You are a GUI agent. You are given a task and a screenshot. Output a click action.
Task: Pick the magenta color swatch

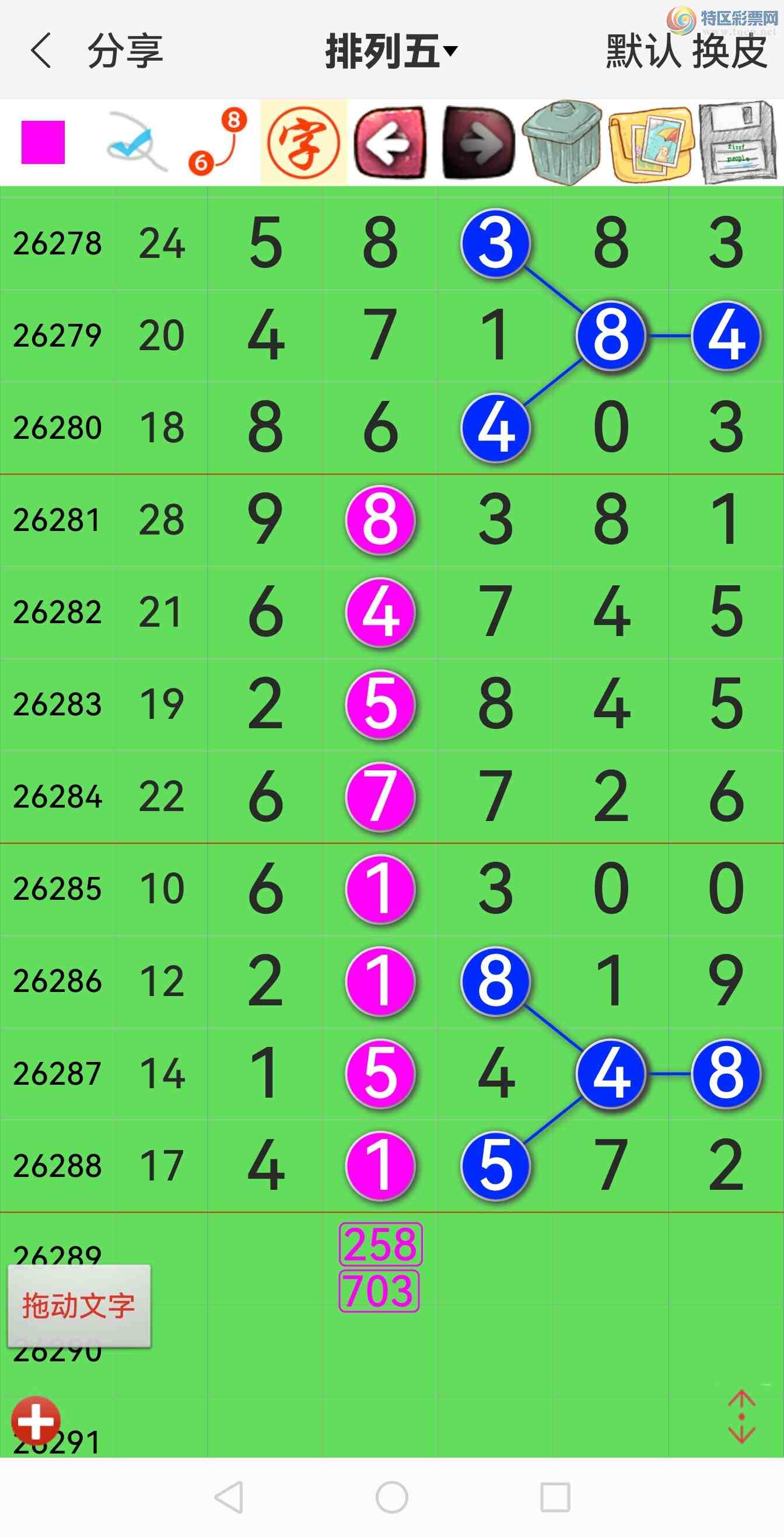point(43,142)
